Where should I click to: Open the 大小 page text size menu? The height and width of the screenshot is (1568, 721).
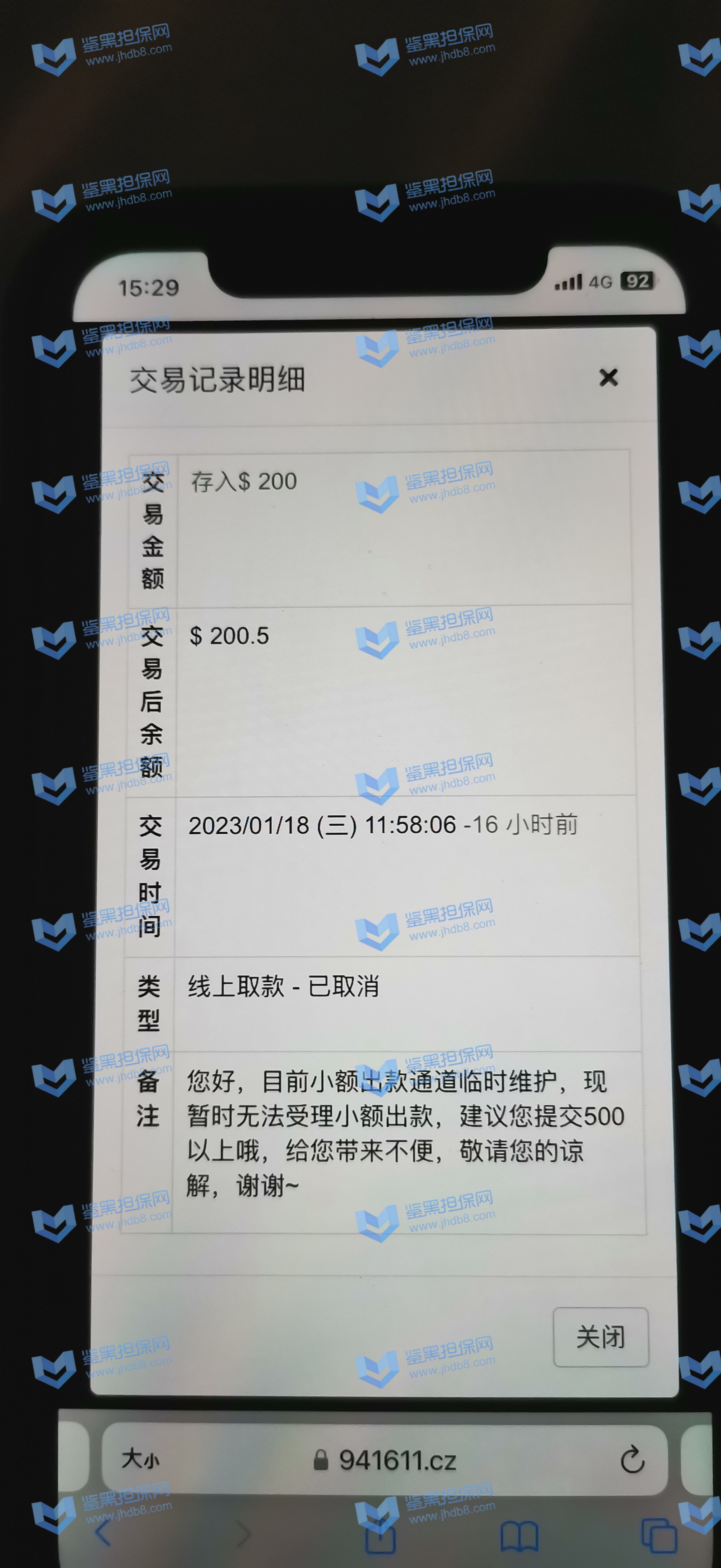141,1458
